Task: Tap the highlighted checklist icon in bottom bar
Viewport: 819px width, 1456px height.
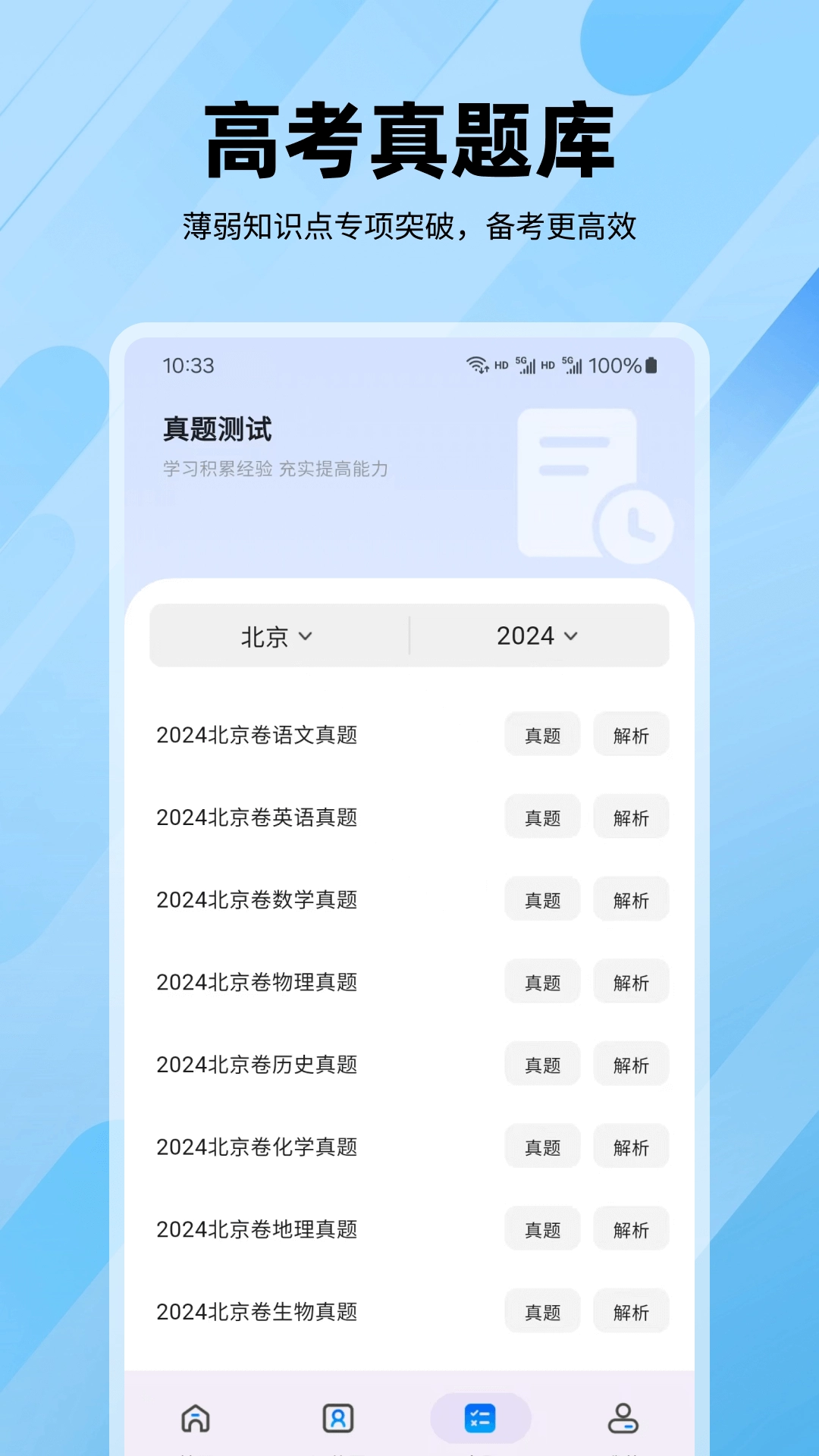Action: coord(481,1417)
